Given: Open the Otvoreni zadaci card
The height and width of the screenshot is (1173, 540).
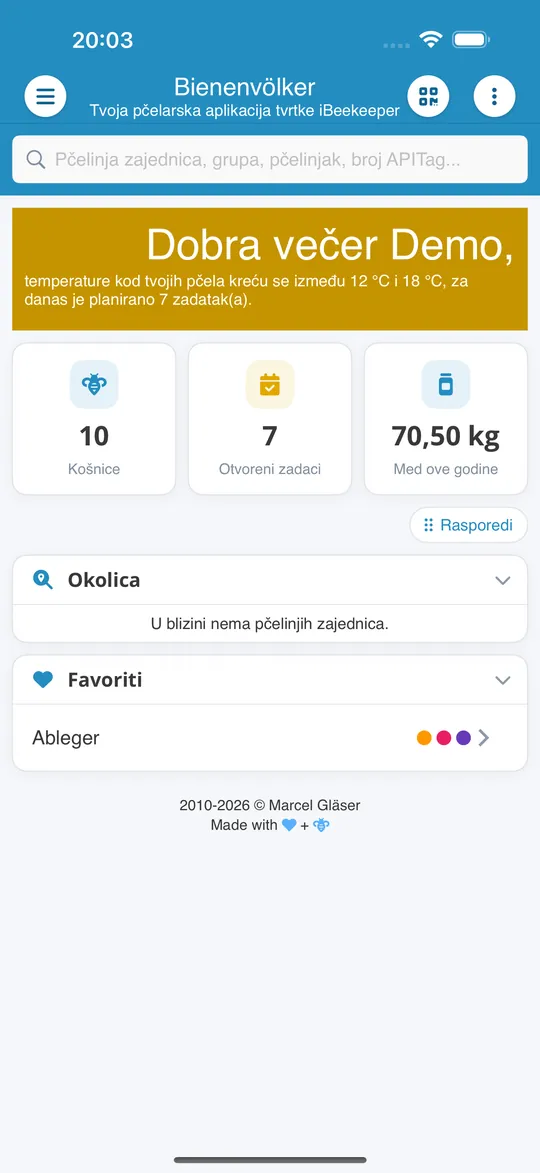Looking at the screenshot, I should pyautogui.click(x=270, y=419).
